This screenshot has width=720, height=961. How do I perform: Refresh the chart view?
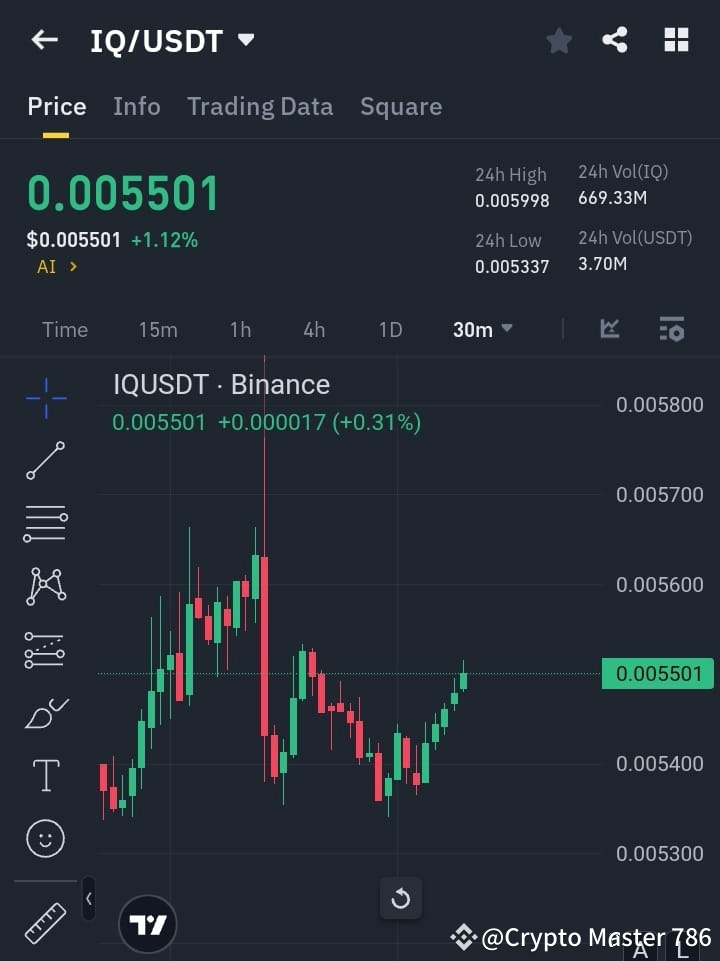[x=401, y=899]
